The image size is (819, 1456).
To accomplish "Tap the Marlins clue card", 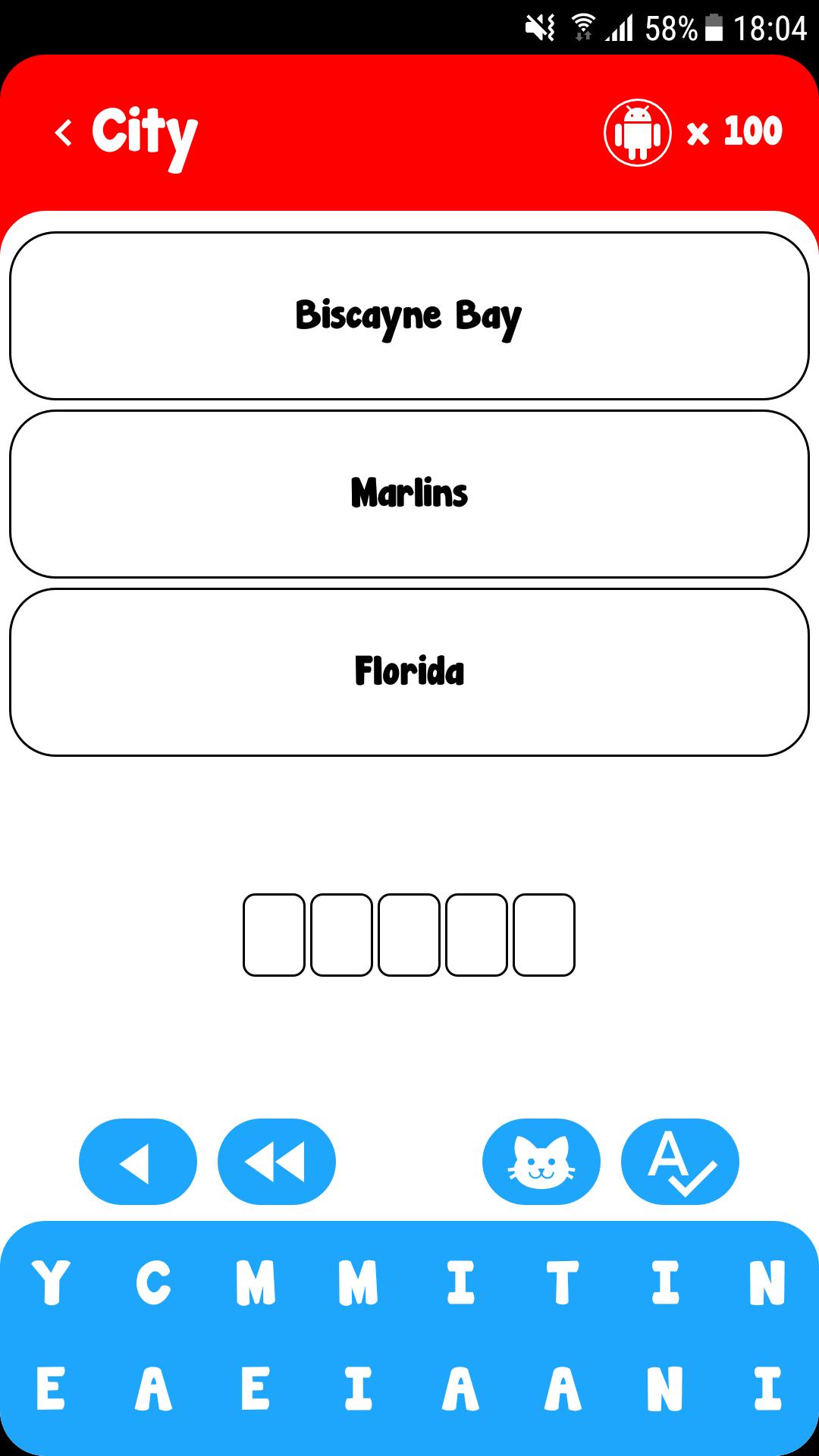I will (409, 493).
